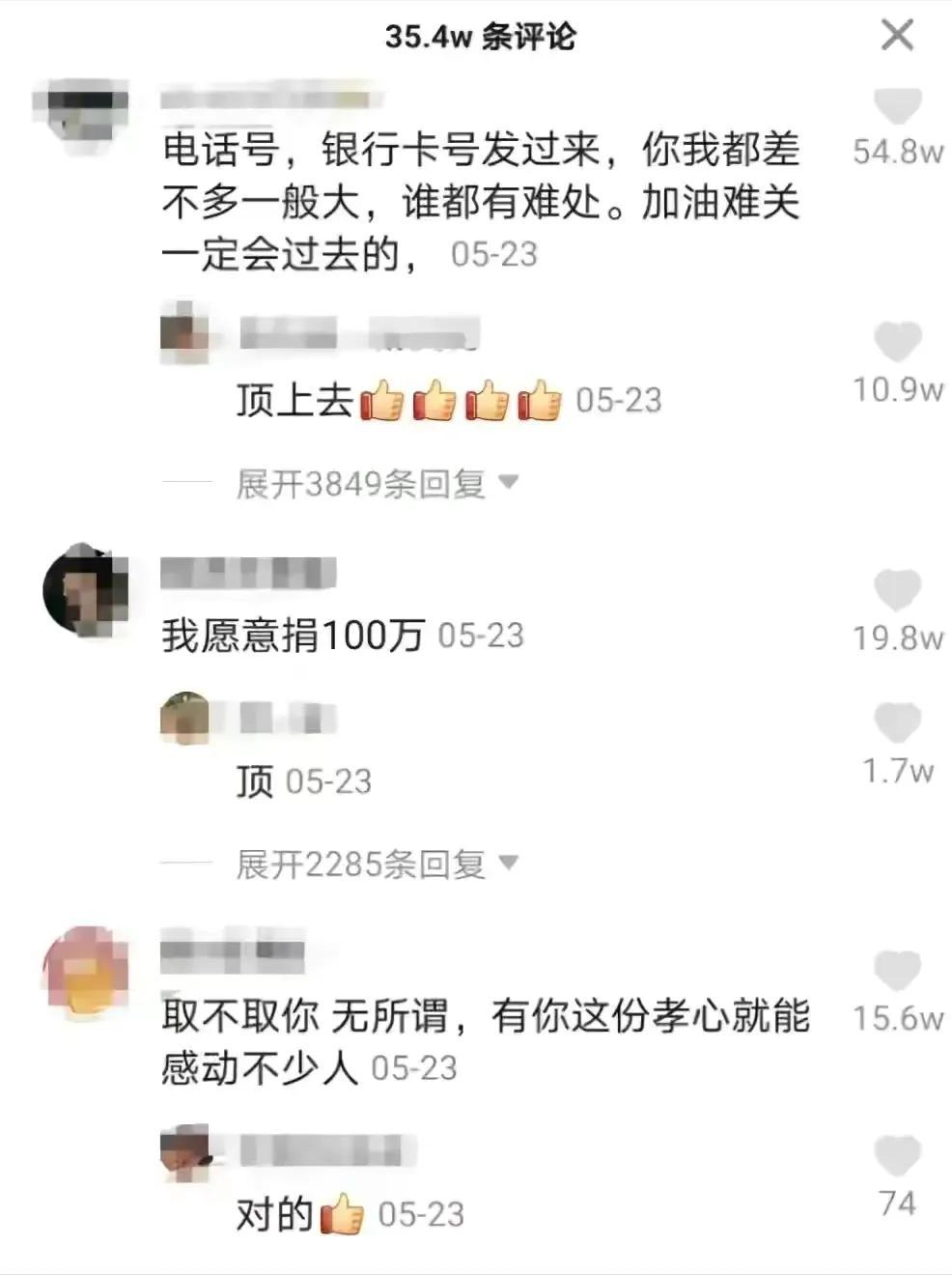This screenshot has height=1275, width=952.
Task: Like the comment with 54.8w likes
Action: (x=897, y=106)
